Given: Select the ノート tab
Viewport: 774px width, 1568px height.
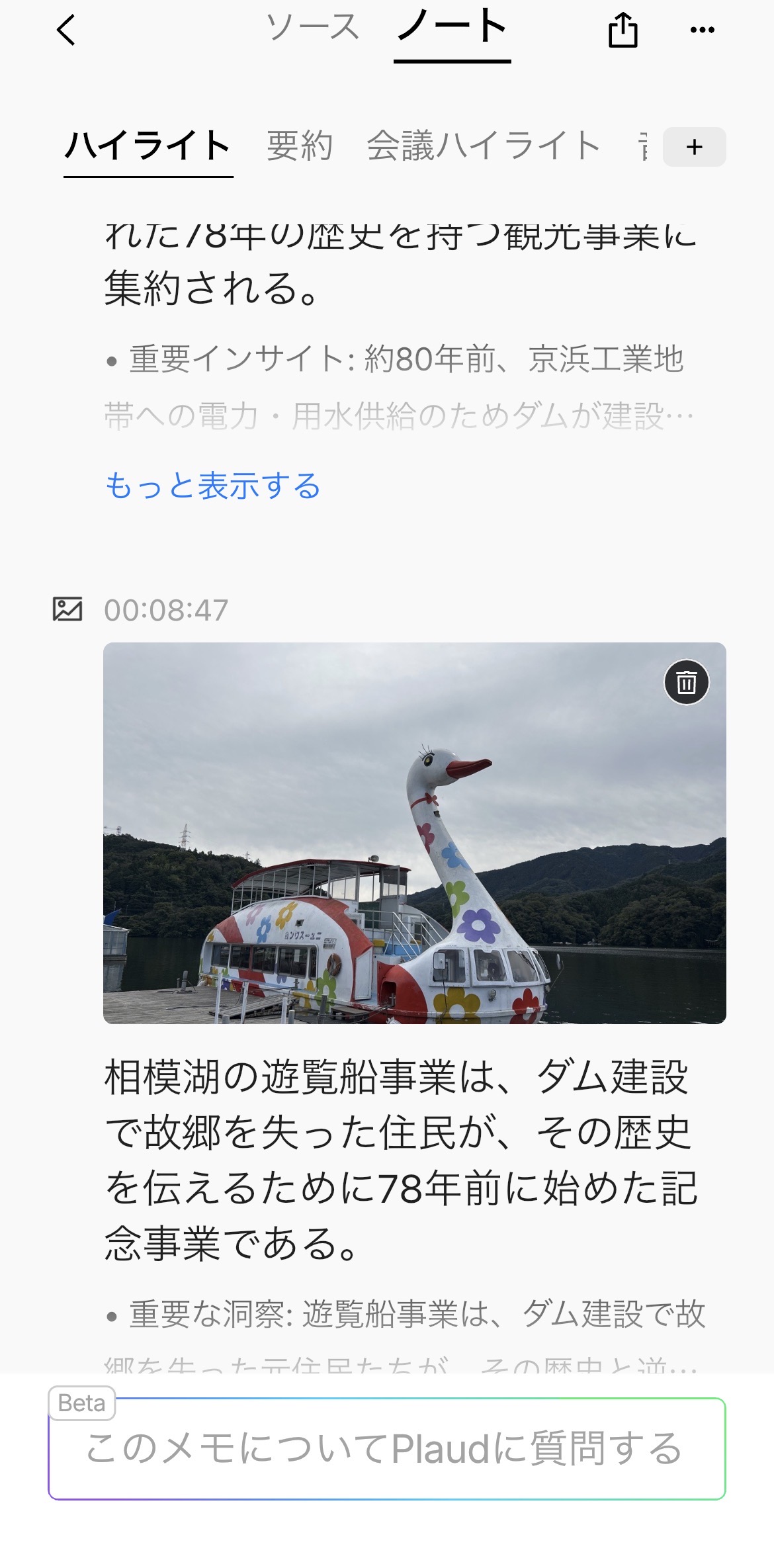Looking at the screenshot, I should tap(452, 28).
